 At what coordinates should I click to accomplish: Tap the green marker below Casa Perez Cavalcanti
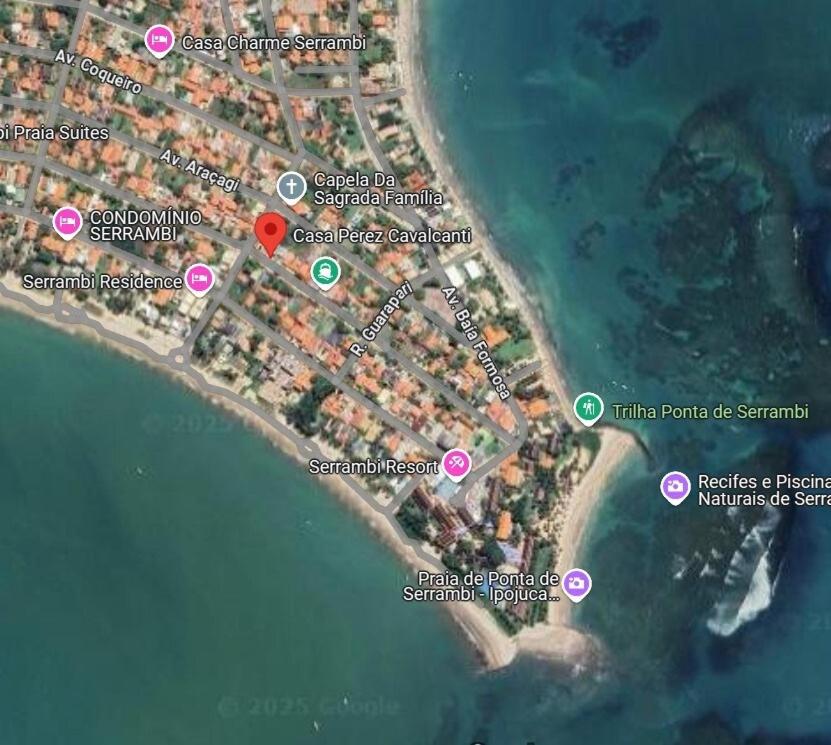pyautogui.click(x=325, y=271)
